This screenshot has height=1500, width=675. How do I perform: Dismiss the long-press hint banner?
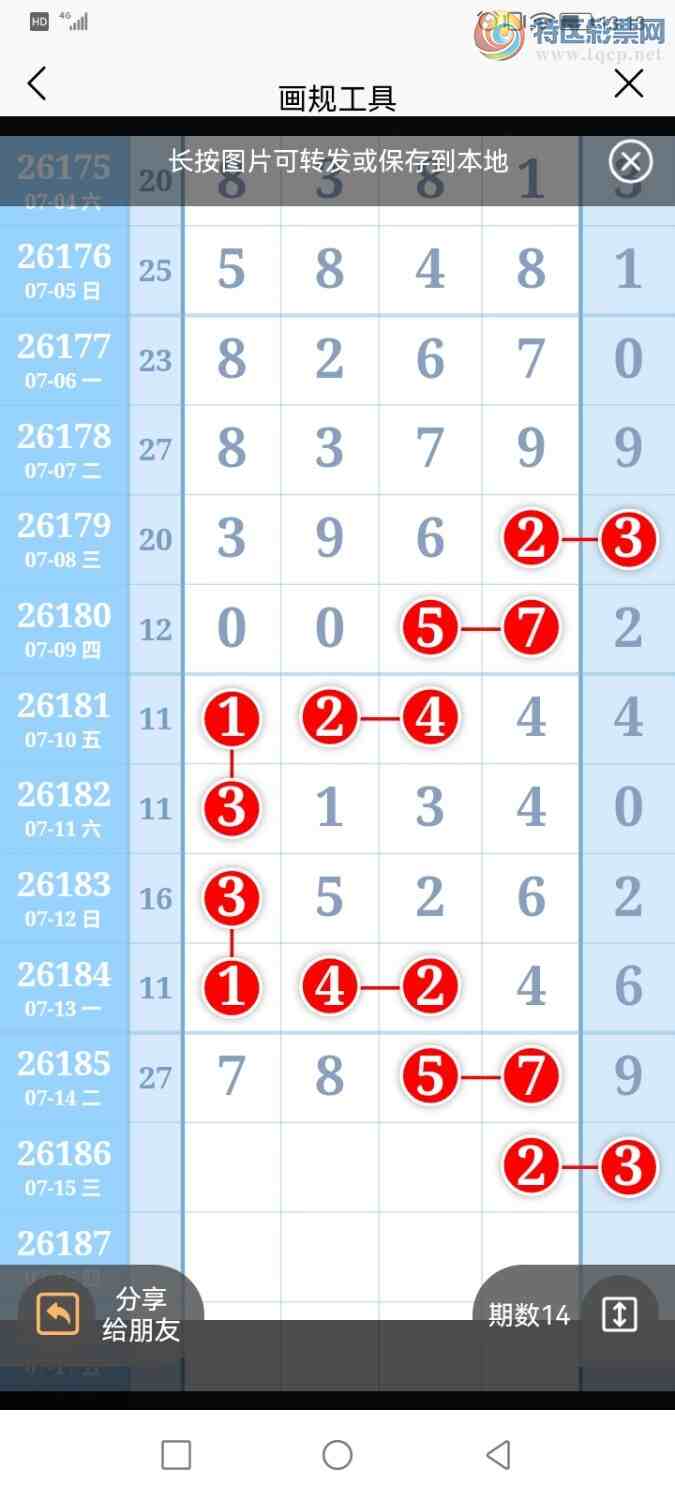(x=630, y=161)
